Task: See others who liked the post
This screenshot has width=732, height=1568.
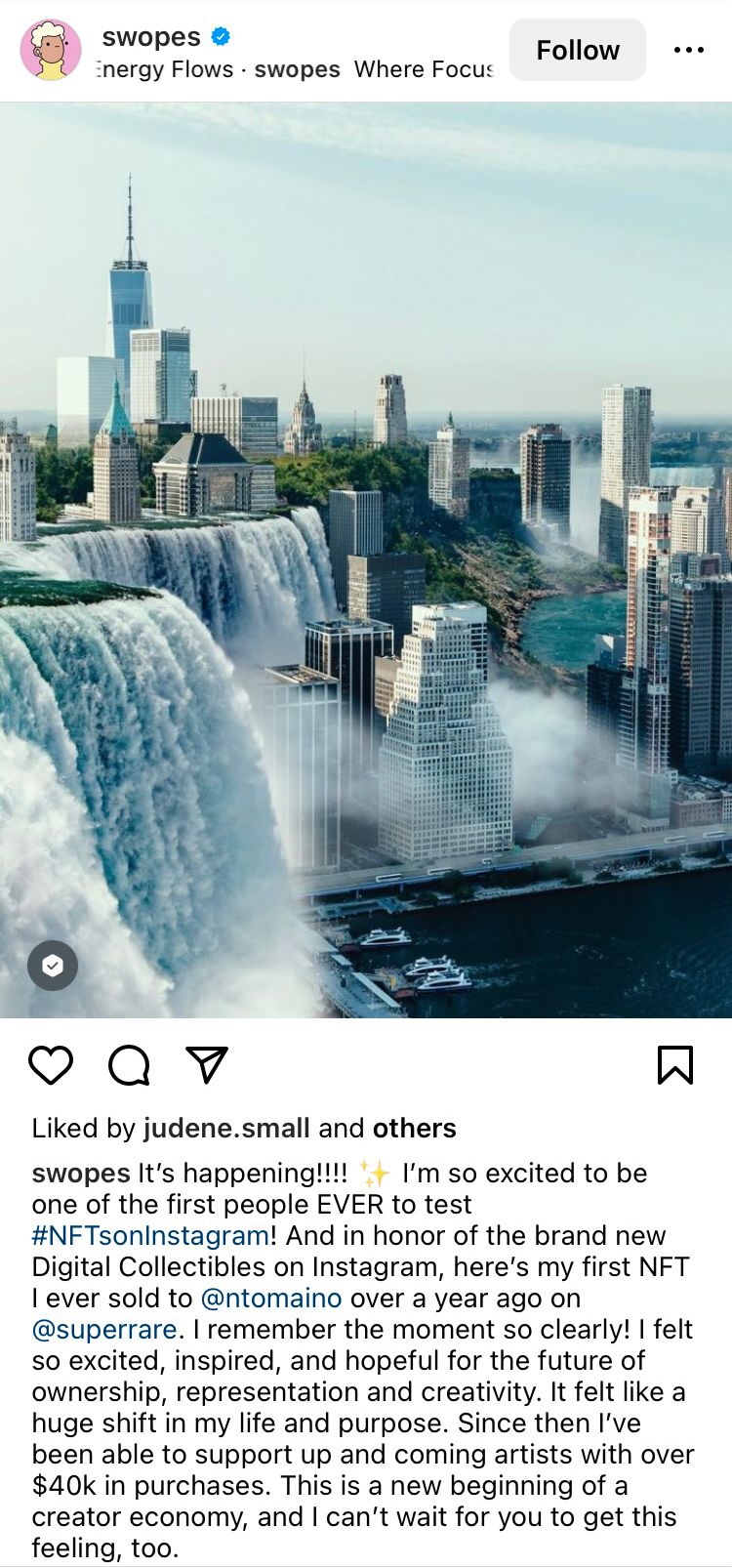Action: pos(414,1128)
